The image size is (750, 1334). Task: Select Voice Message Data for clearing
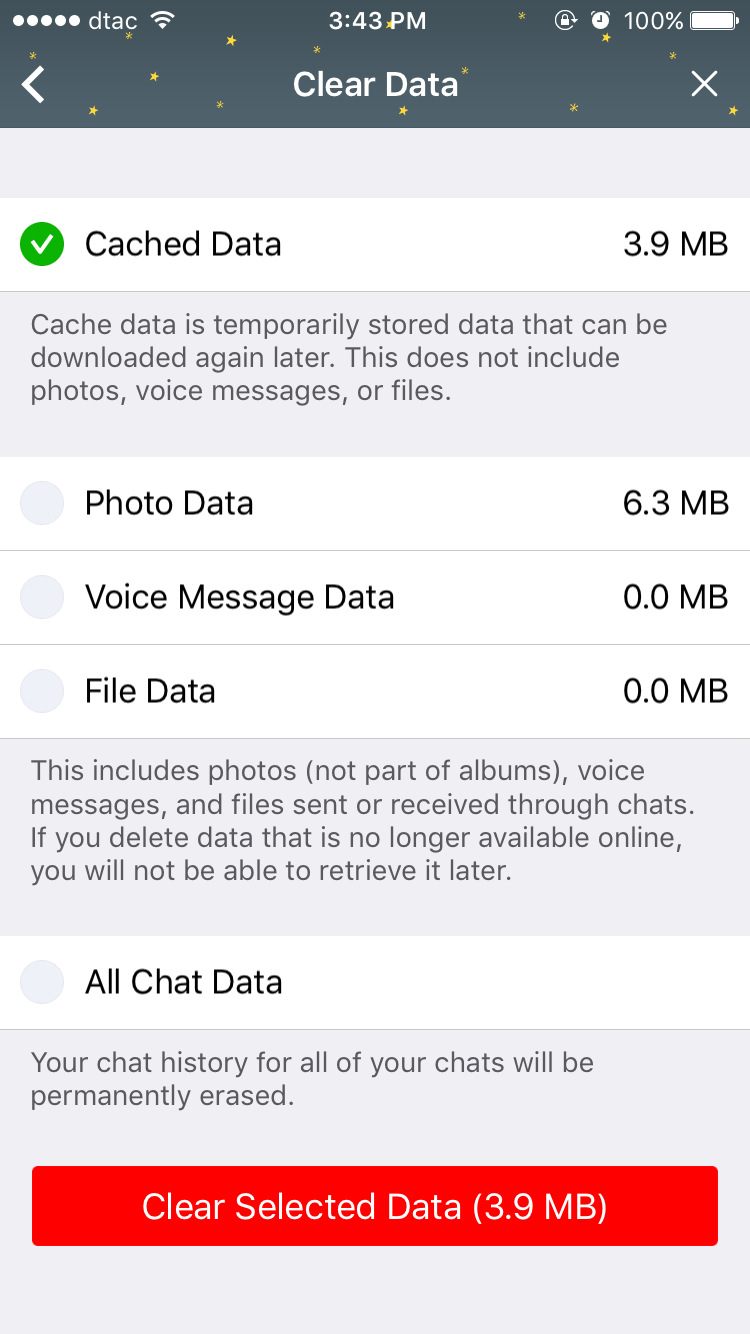[42, 597]
